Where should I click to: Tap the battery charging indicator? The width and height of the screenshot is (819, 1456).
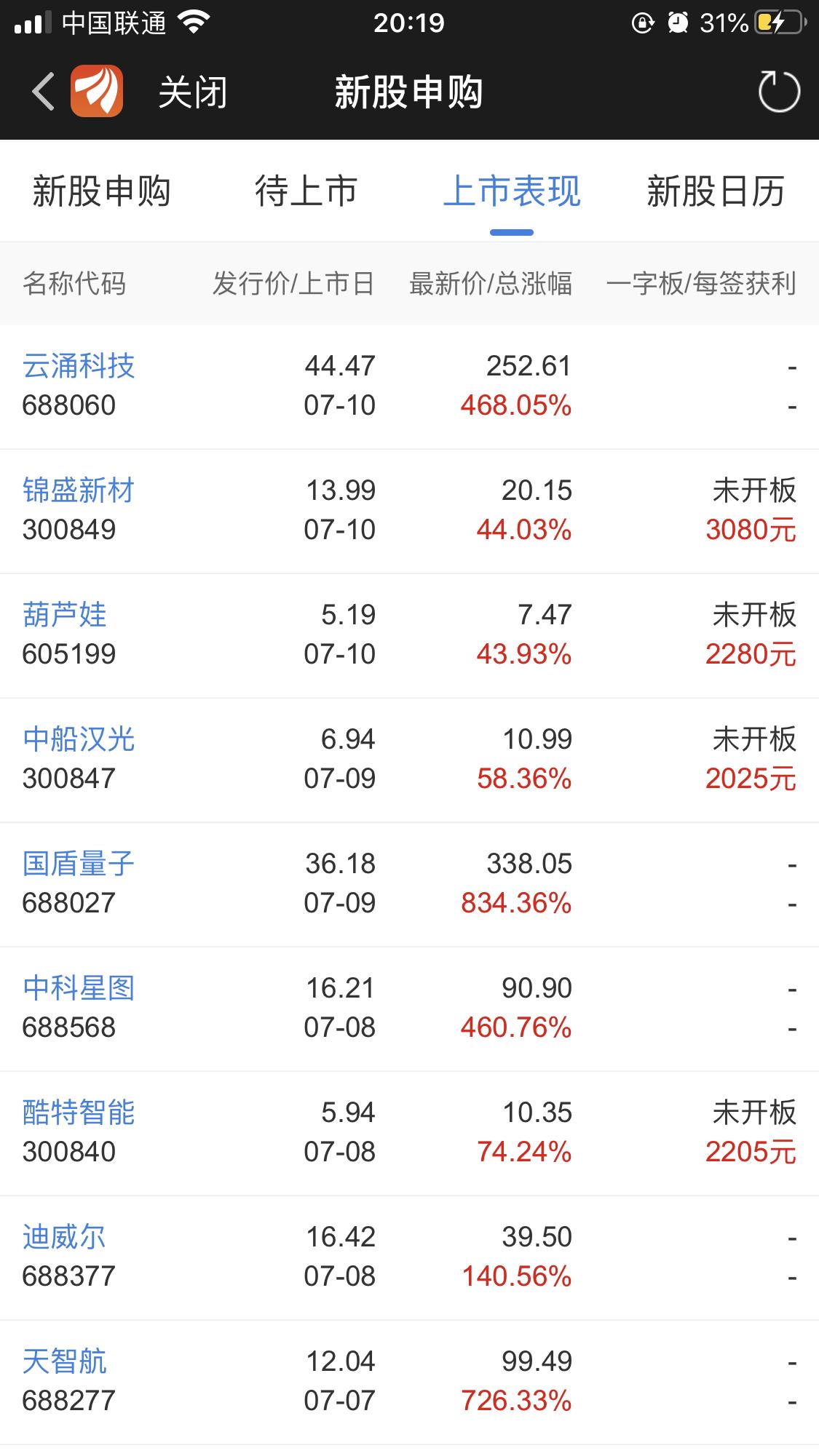[774, 21]
